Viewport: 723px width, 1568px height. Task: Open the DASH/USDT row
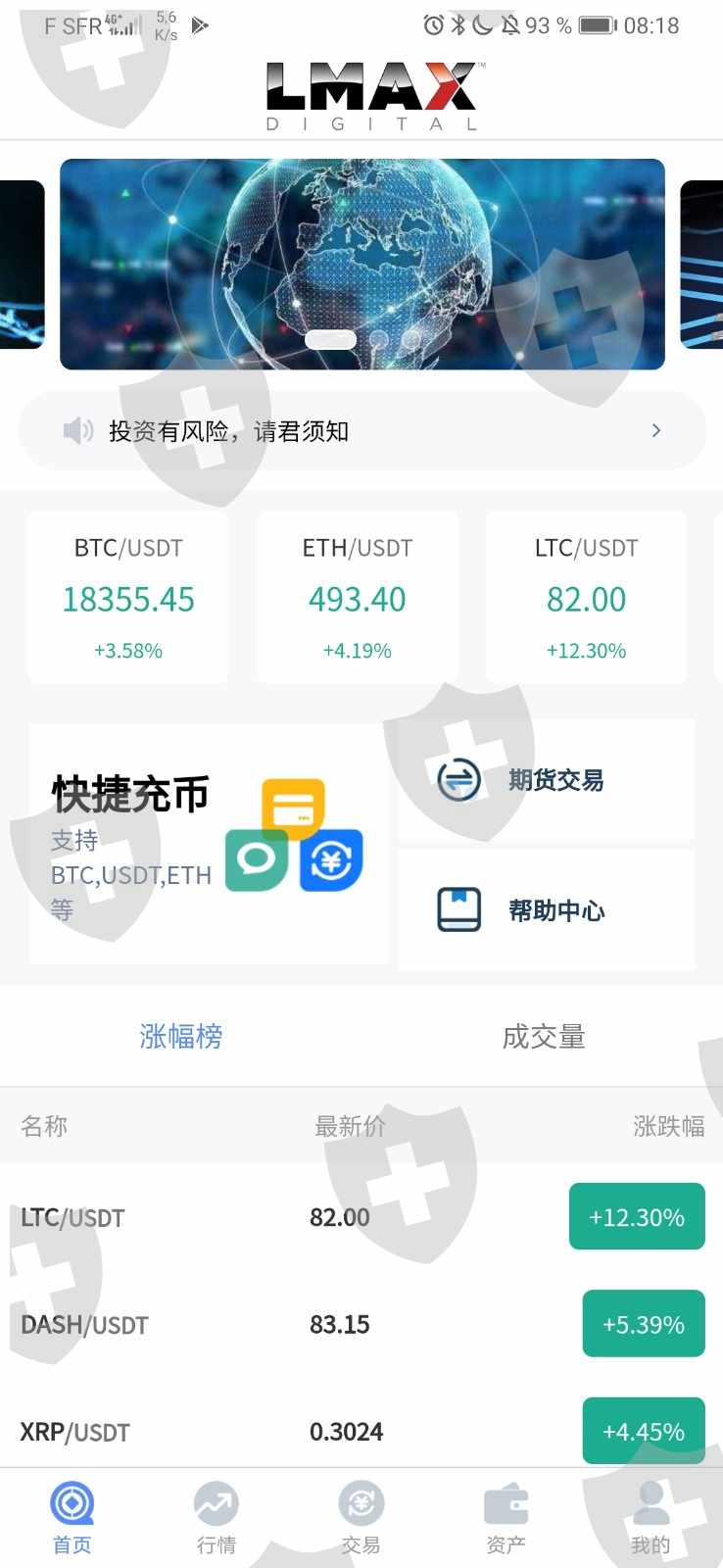tap(361, 1324)
